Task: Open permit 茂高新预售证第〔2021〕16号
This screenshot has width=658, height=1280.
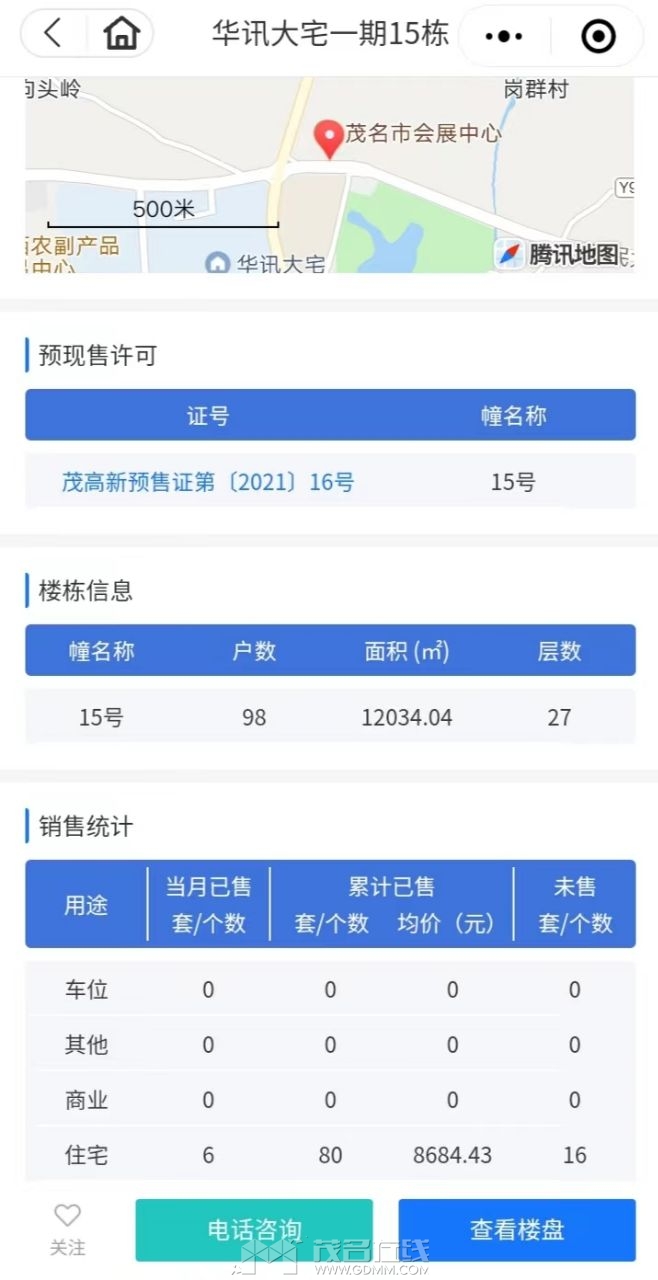Action: tap(208, 482)
